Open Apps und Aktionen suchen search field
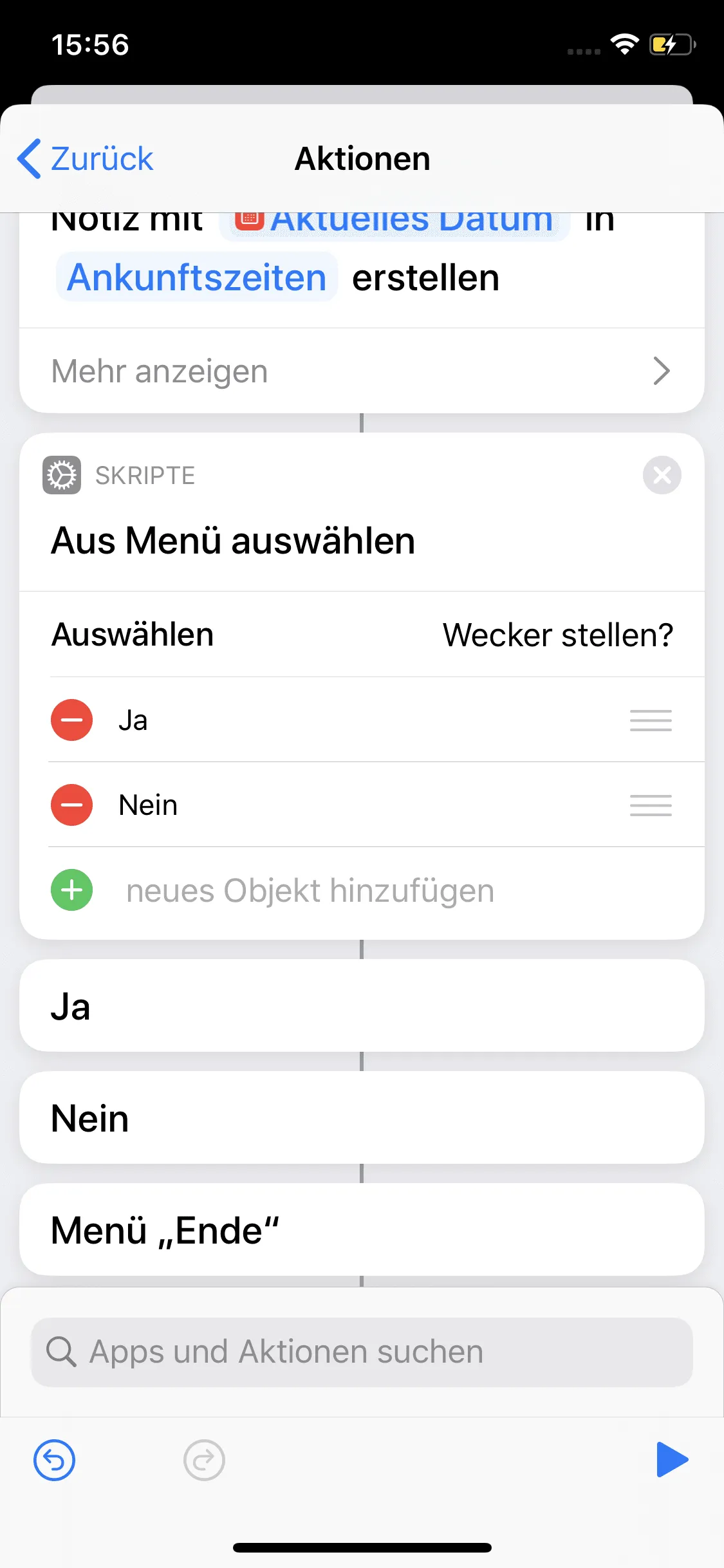 [x=361, y=1352]
